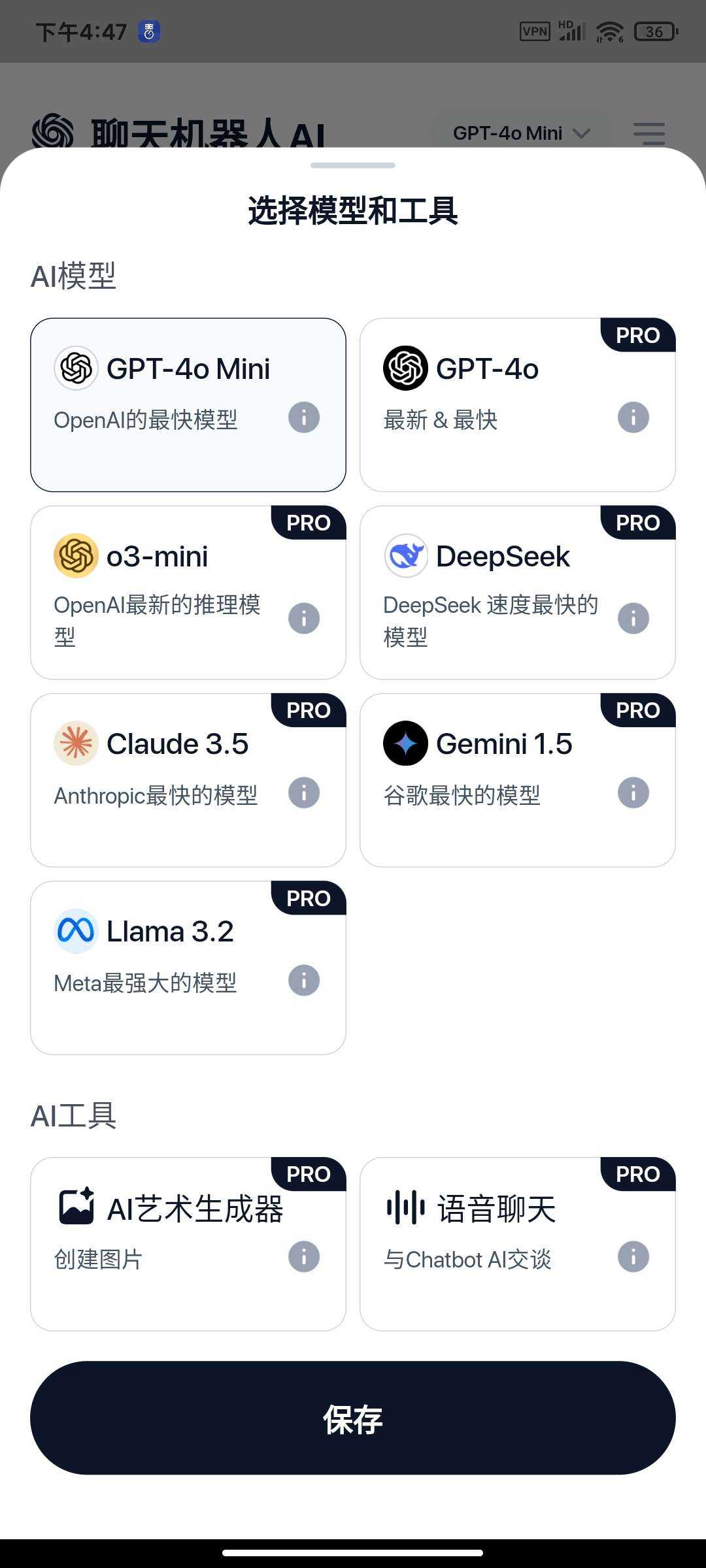Select the Gemini 1.5 model

(x=518, y=780)
